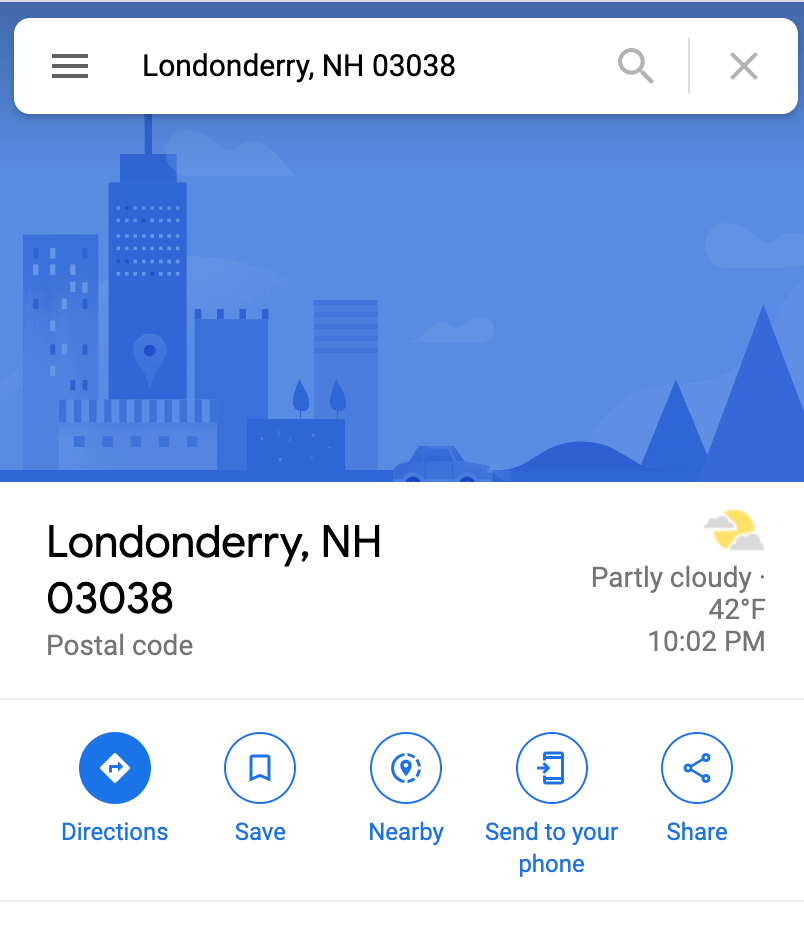Share this location
This screenshot has height=942, width=804.
697,768
